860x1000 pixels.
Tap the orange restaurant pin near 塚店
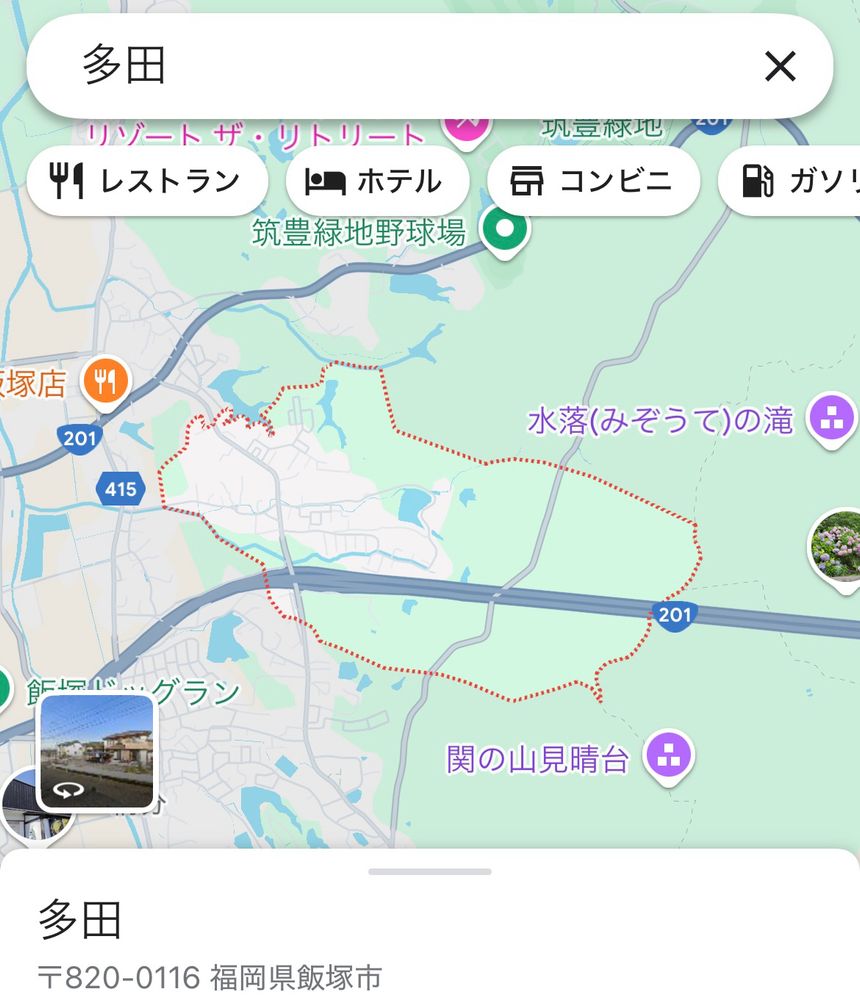coord(107,383)
